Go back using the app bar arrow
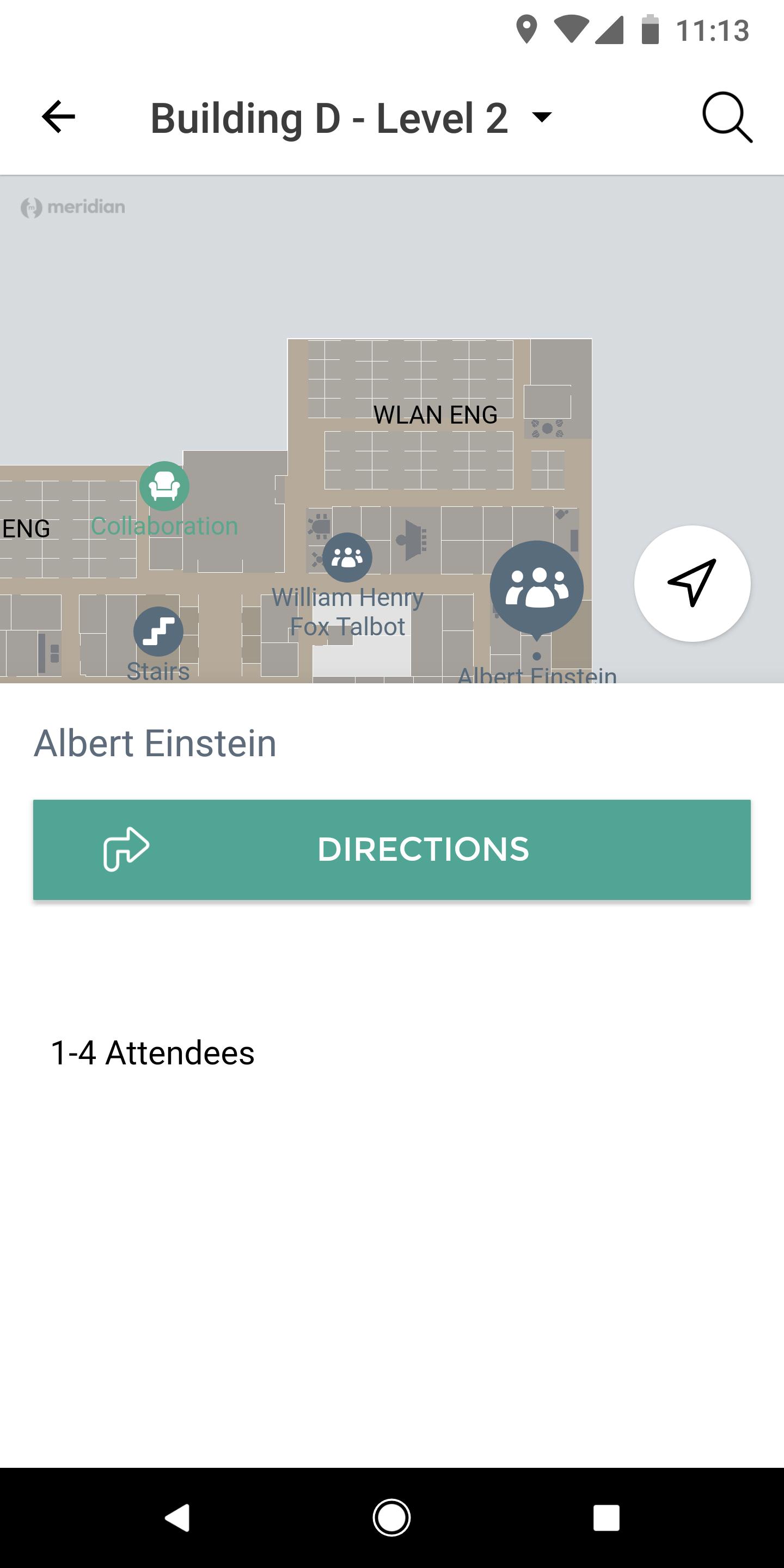The image size is (784, 1568). [x=58, y=117]
